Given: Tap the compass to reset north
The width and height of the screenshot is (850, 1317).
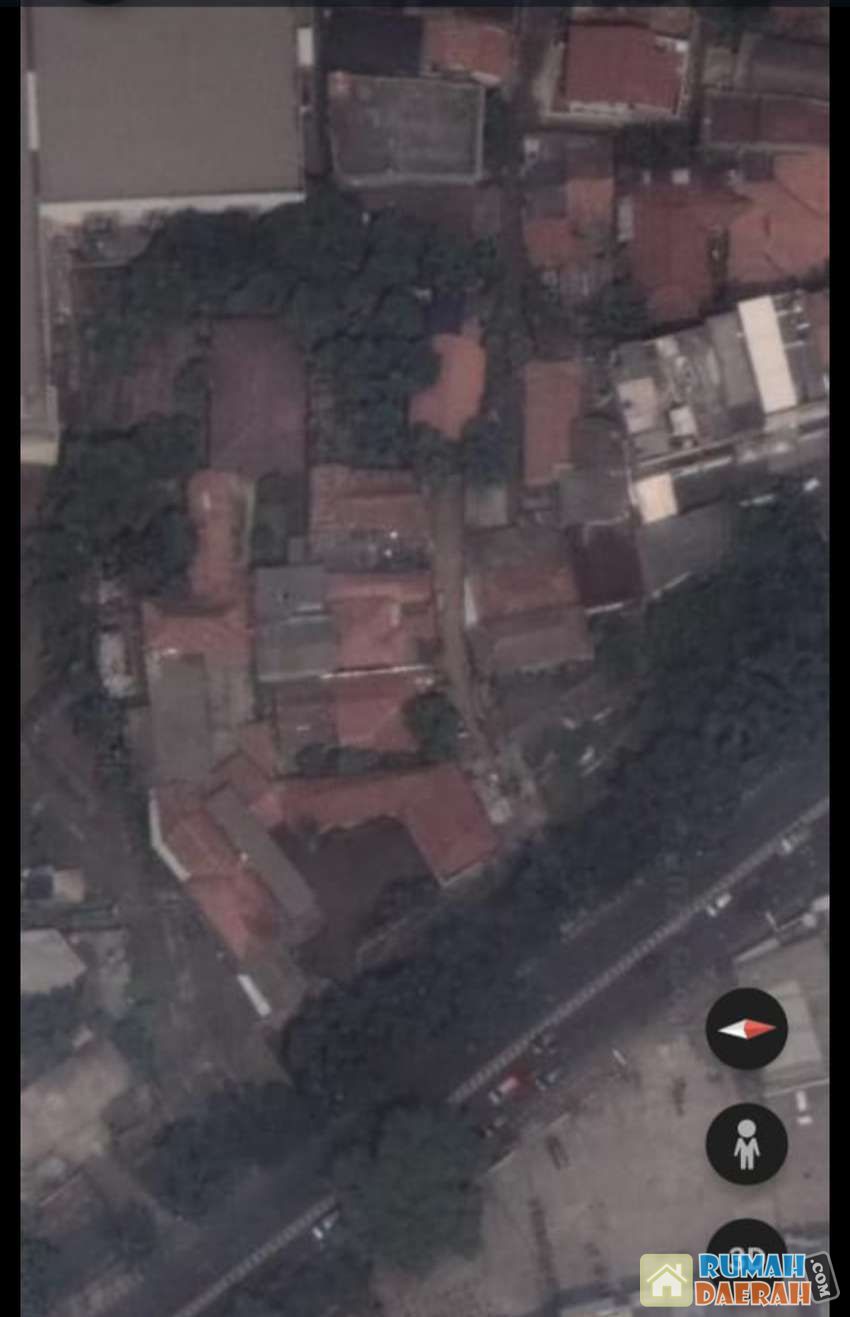Looking at the screenshot, I should [746, 1028].
